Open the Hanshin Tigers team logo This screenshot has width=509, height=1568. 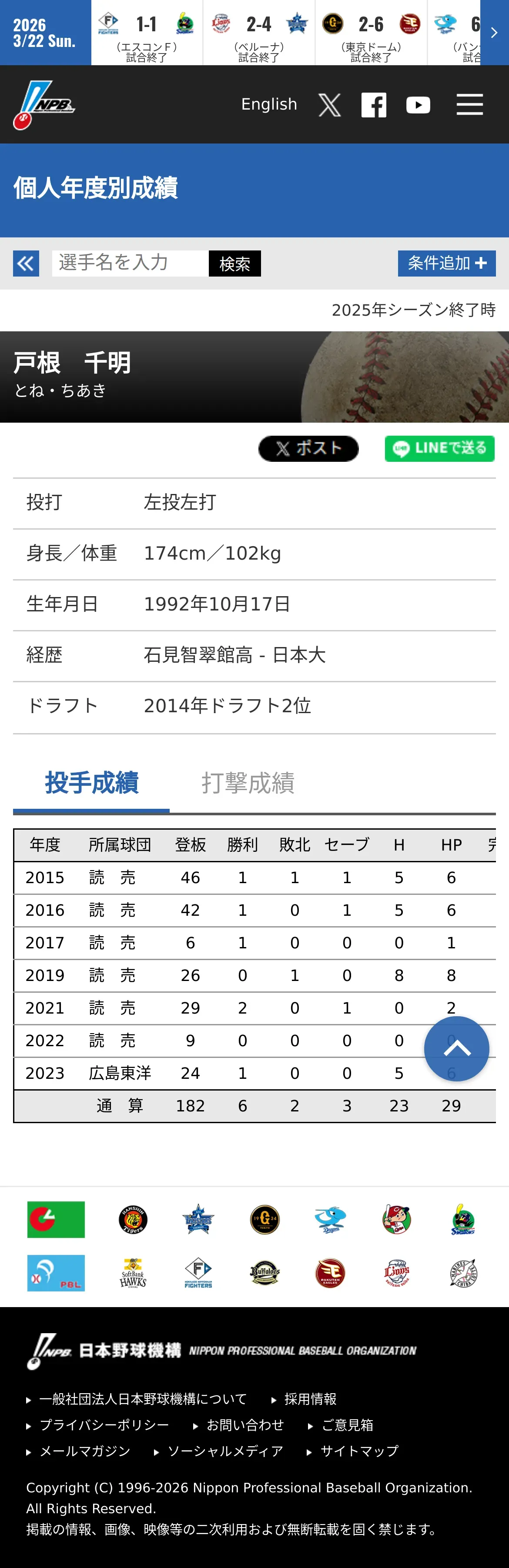tap(133, 1219)
